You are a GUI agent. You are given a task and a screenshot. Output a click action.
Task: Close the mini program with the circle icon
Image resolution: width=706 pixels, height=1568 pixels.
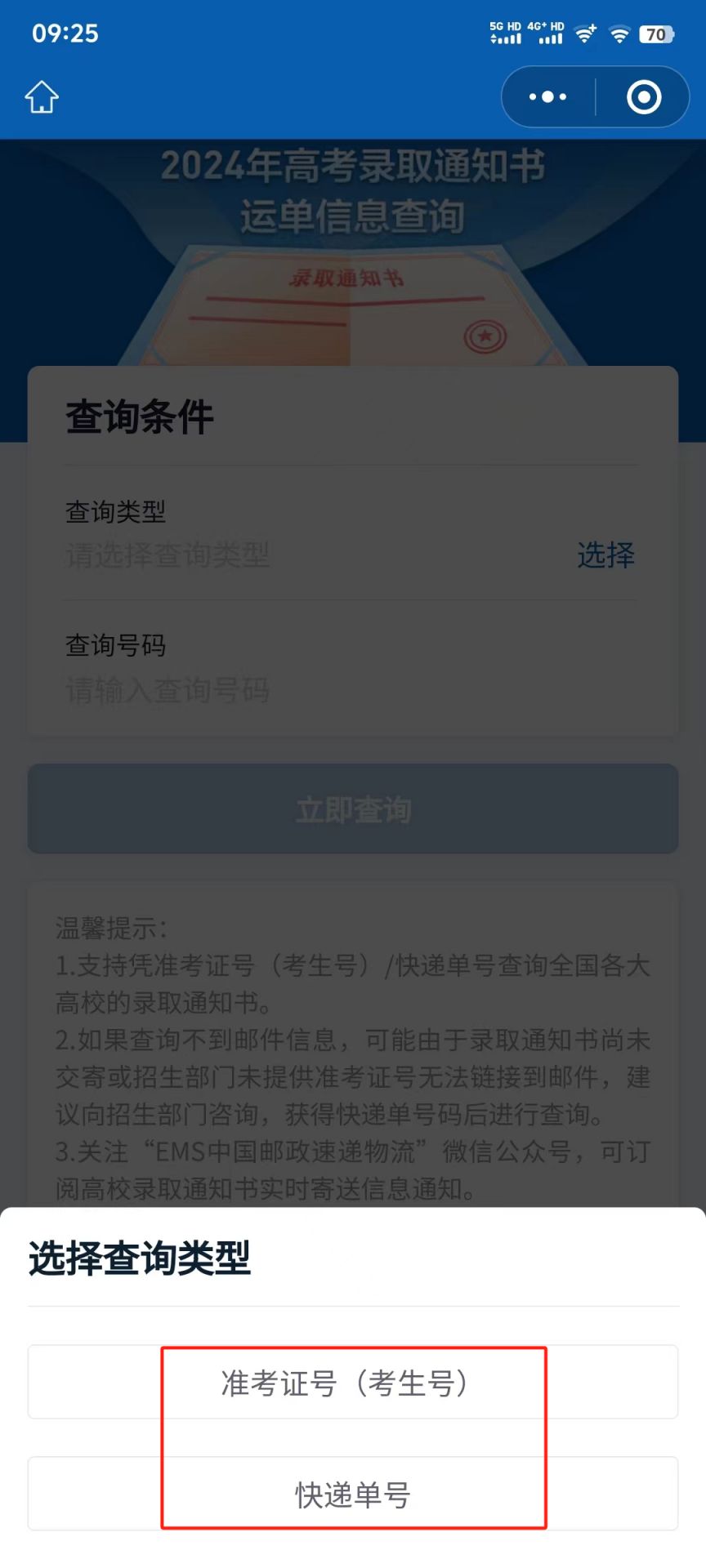click(644, 97)
